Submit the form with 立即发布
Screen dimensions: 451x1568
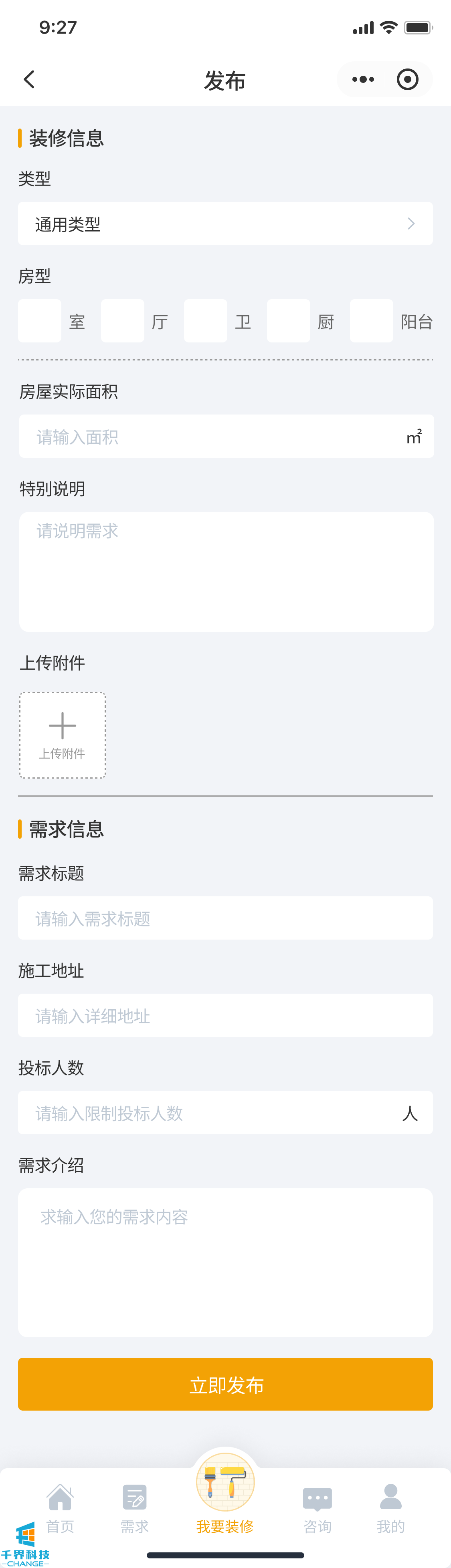click(x=225, y=1385)
